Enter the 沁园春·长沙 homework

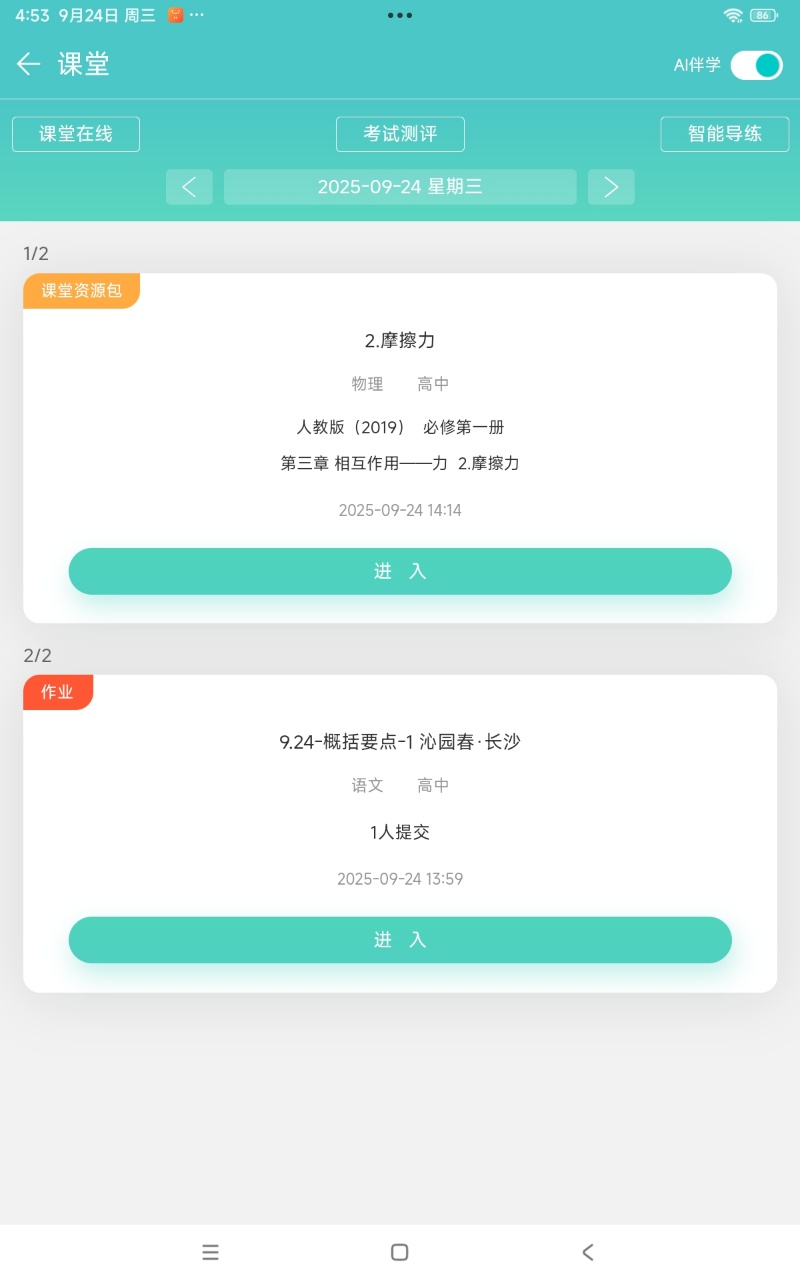(x=400, y=940)
